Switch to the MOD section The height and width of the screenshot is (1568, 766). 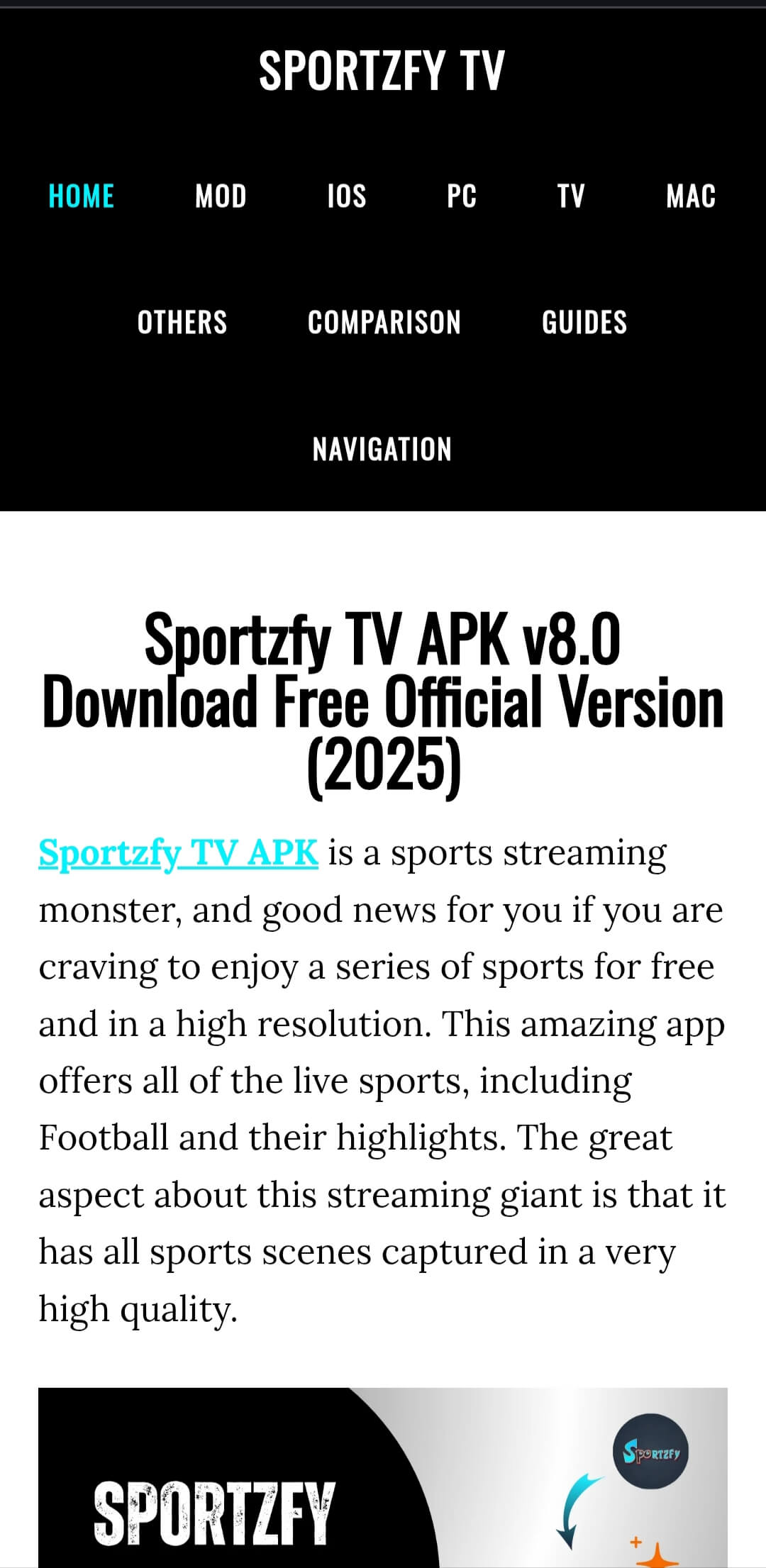tap(221, 196)
